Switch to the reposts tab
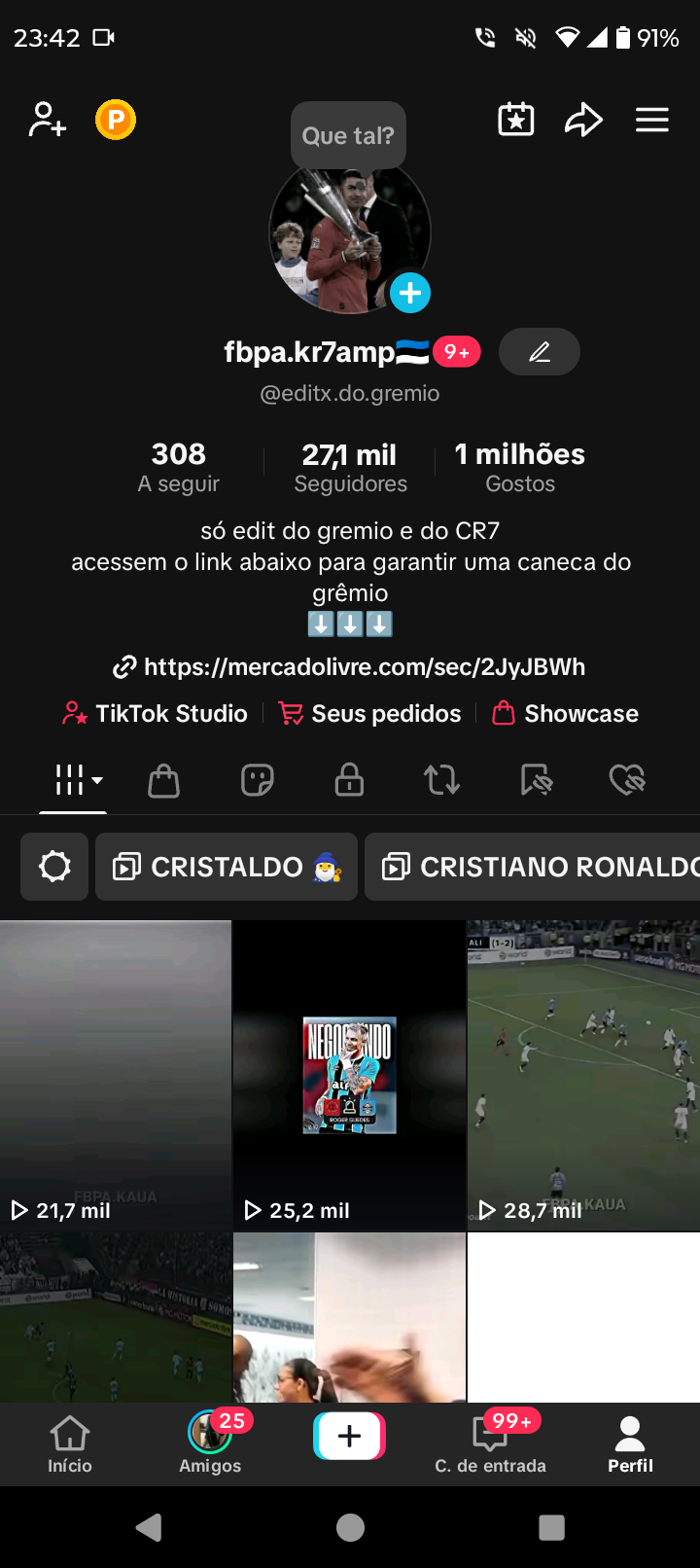The height and width of the screenshot is (1568, 700). [x=441, y=780]
